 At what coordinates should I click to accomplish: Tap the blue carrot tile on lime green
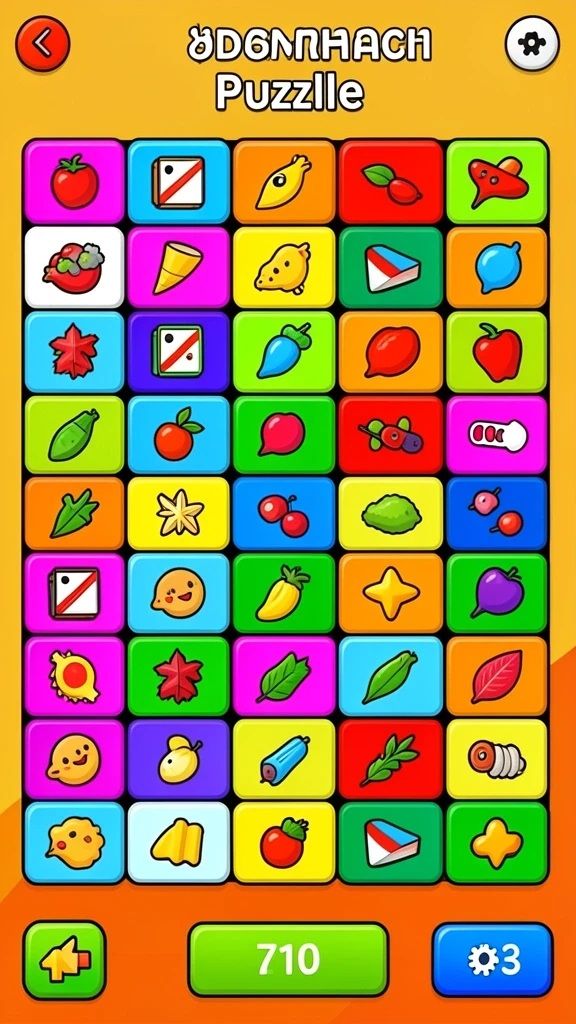coord(284,351)
